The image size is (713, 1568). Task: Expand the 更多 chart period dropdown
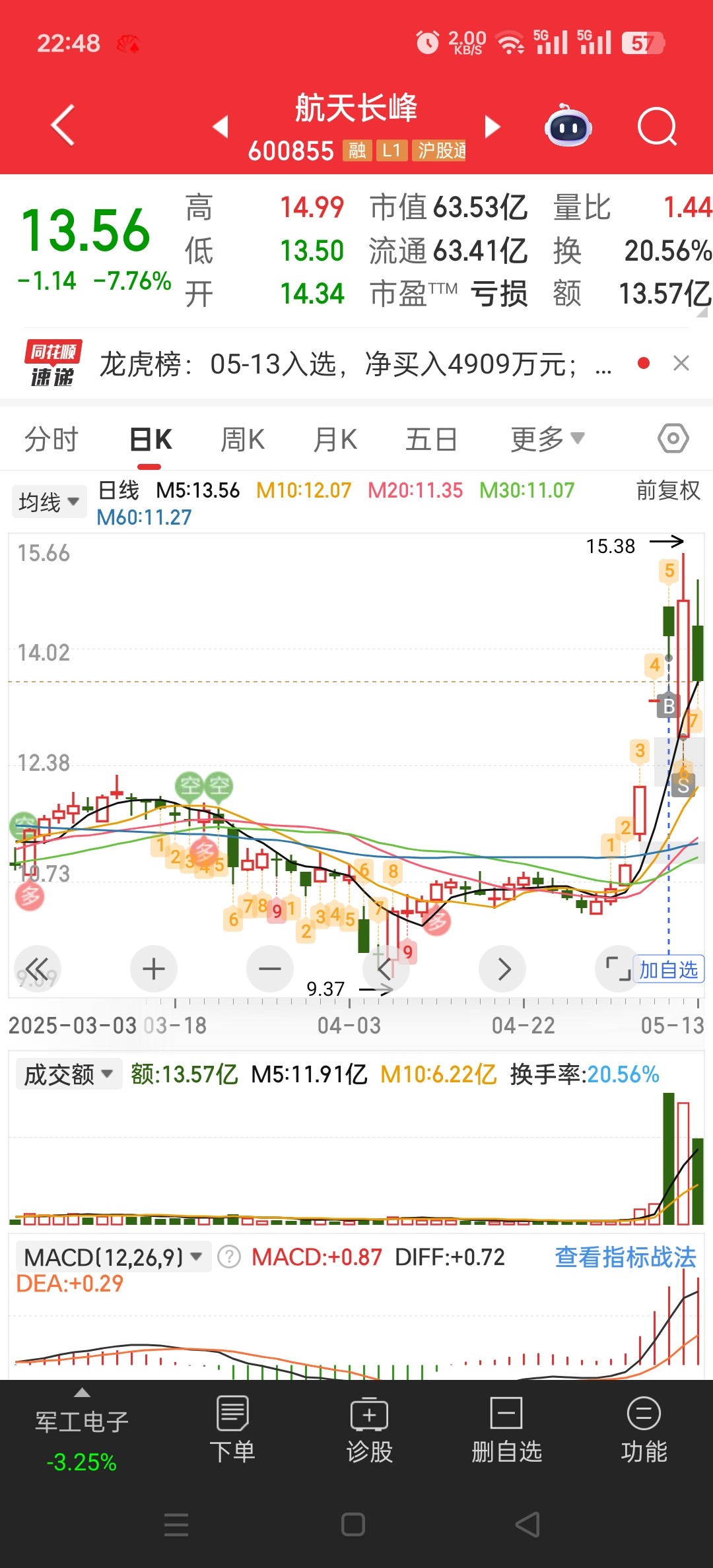(547, 439)
